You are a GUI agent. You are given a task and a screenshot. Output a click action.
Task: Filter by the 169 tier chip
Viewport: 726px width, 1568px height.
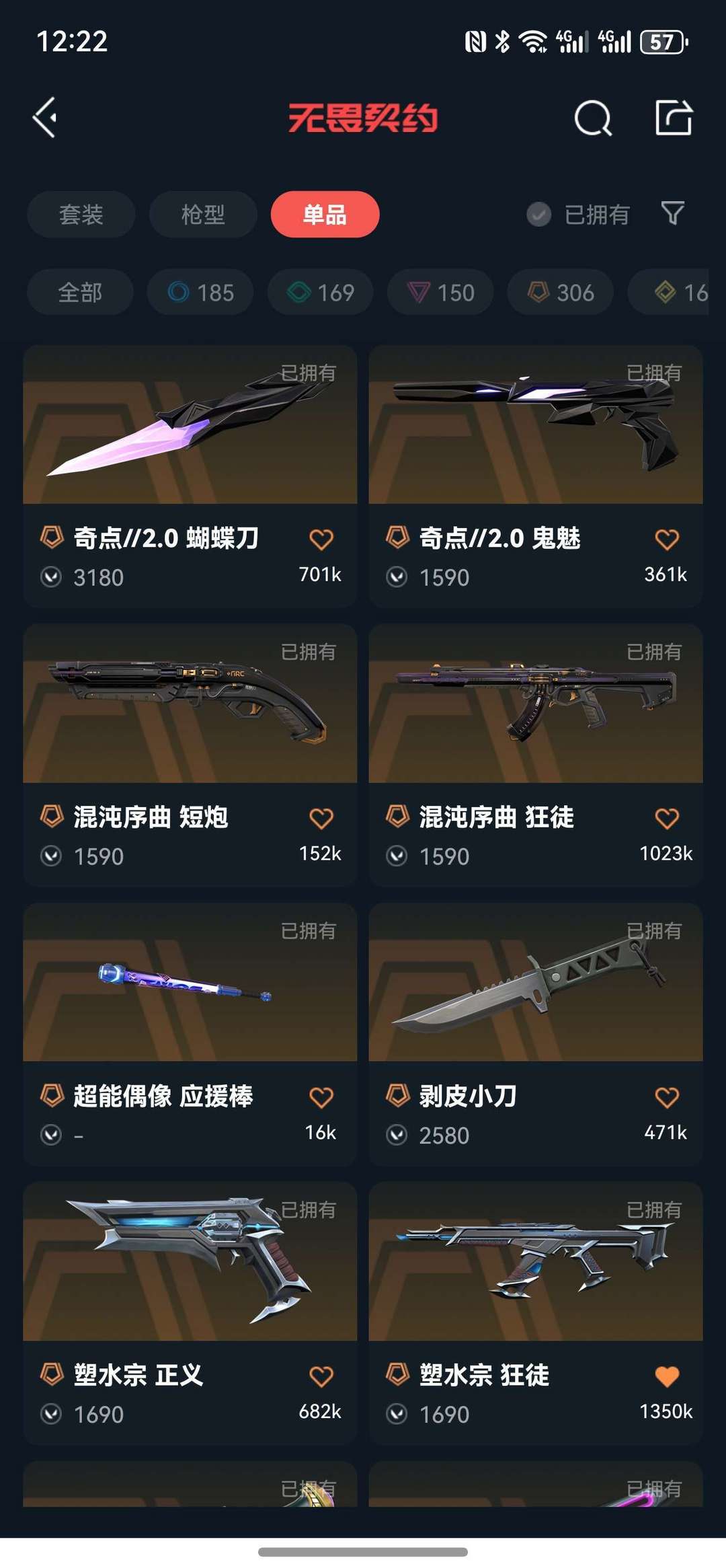pos(321,293)
